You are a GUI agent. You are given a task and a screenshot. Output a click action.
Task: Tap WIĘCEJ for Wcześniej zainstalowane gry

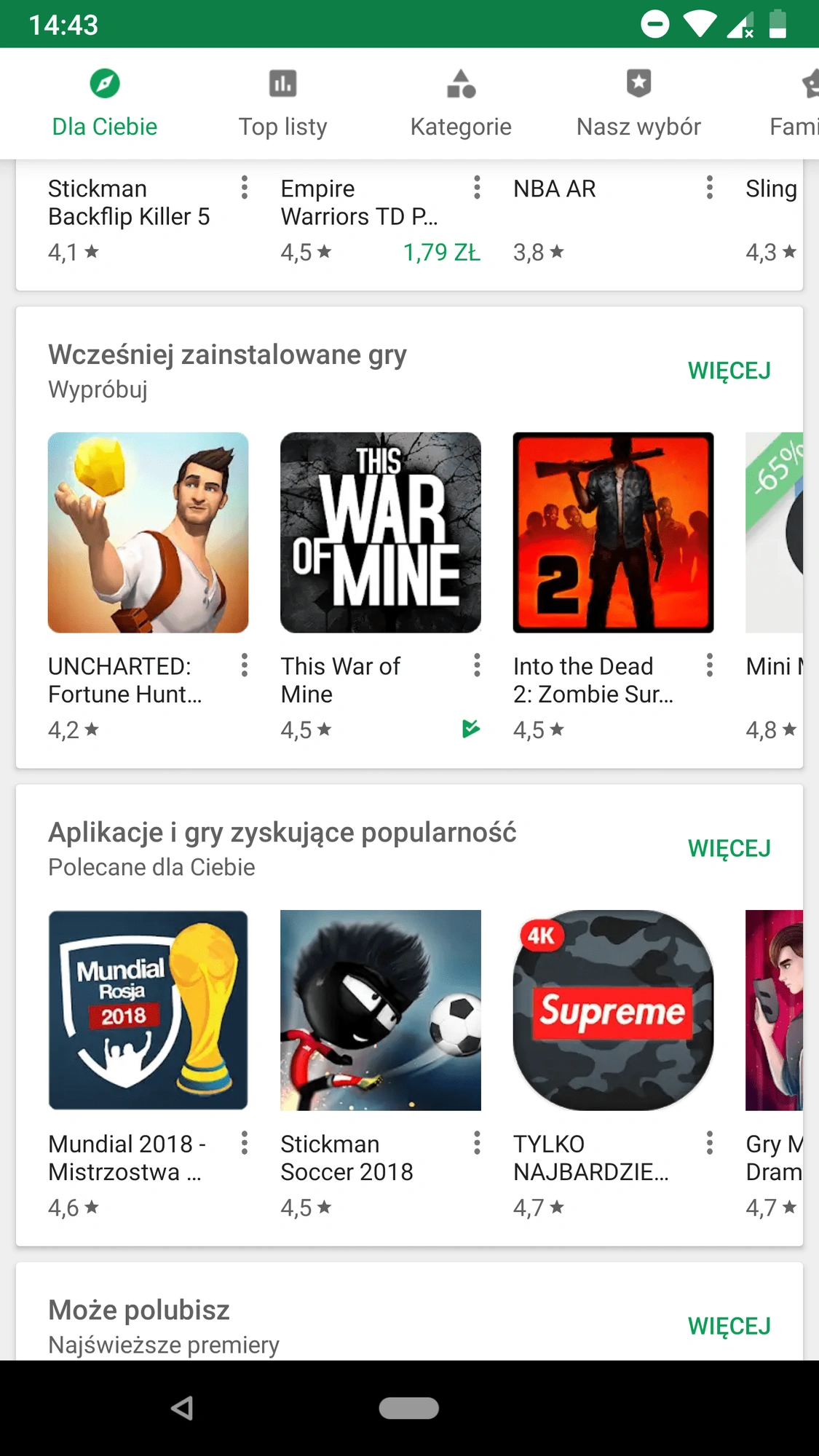click(729, 371)
